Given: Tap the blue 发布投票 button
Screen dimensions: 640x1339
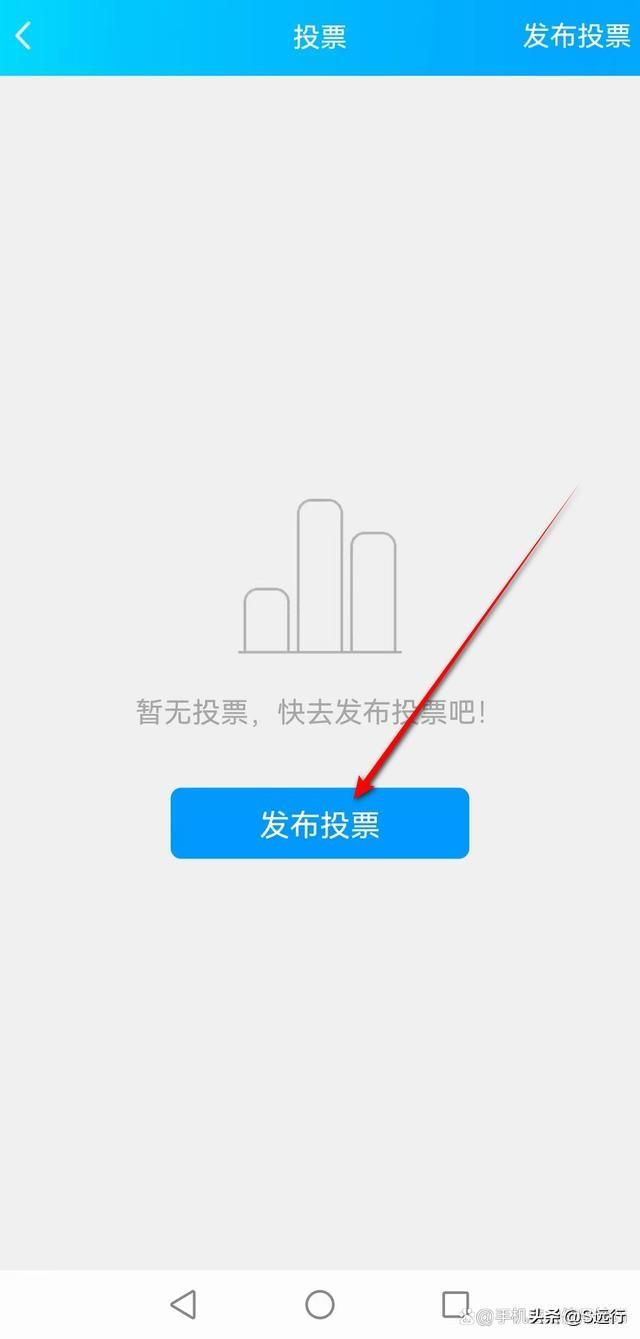Looking at the screenshot, I should click(x=320, y=823).
